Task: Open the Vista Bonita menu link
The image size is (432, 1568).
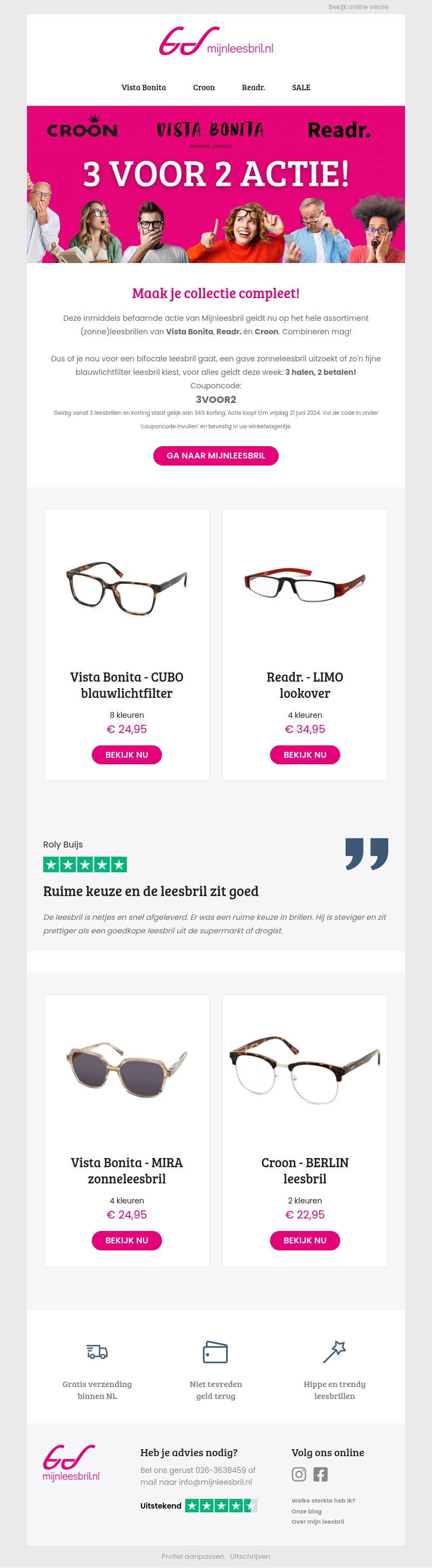Action: point(144,88)
